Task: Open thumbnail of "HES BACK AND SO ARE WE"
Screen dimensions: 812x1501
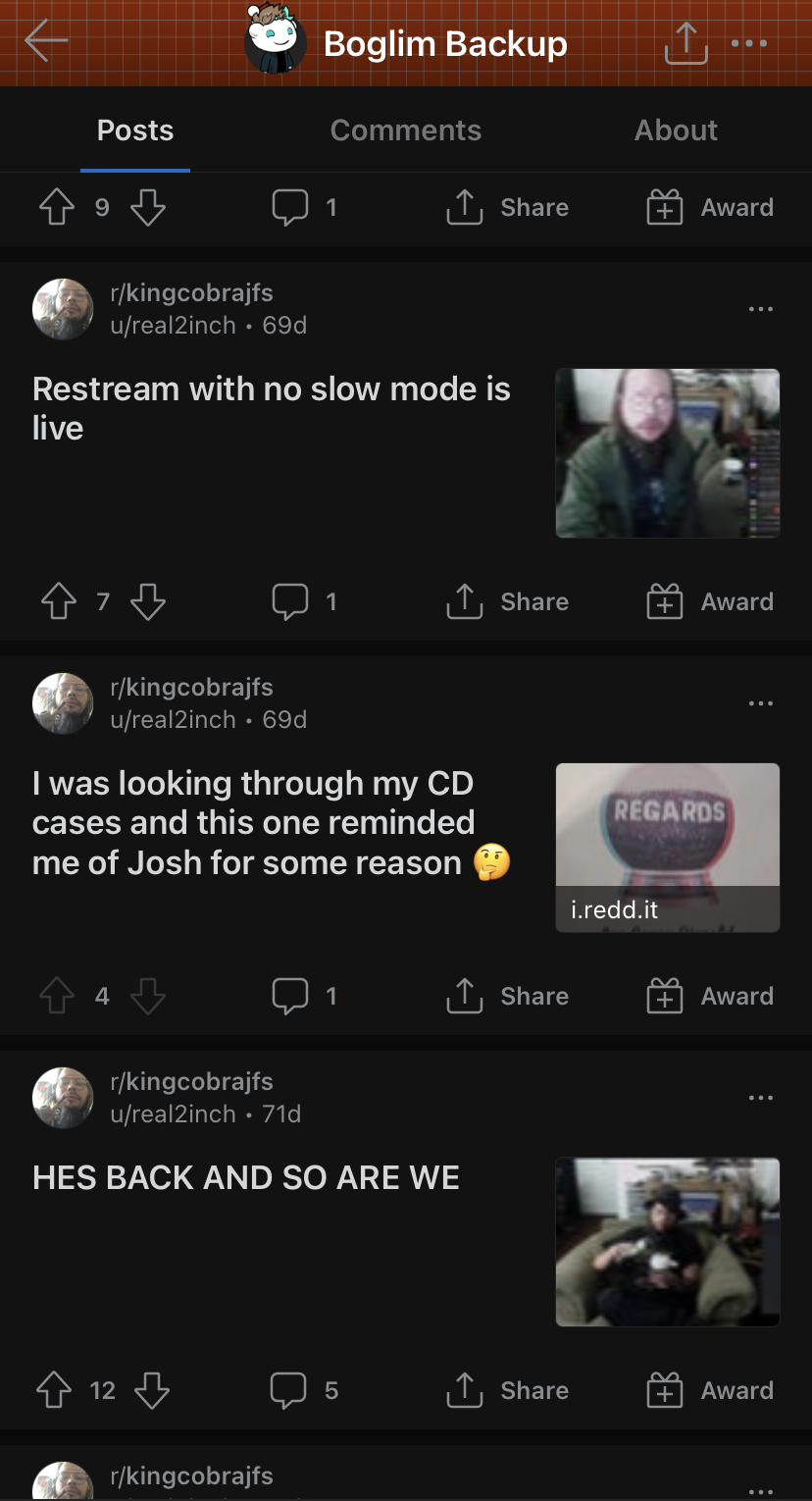Action: pyautogui.click(x=668, y=1242)
